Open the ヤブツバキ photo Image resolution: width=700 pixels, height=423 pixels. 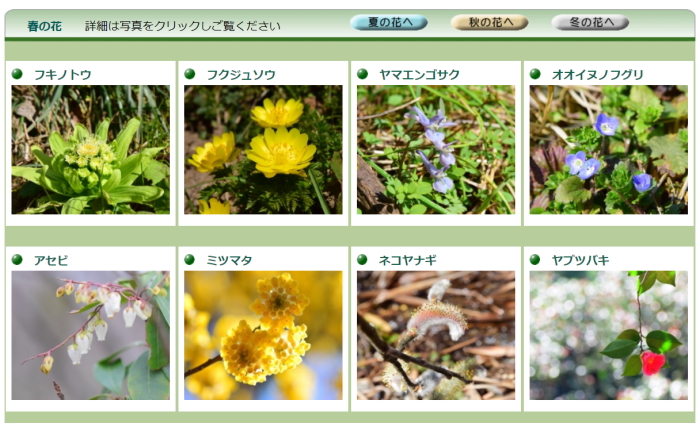(x=609, y=335)
